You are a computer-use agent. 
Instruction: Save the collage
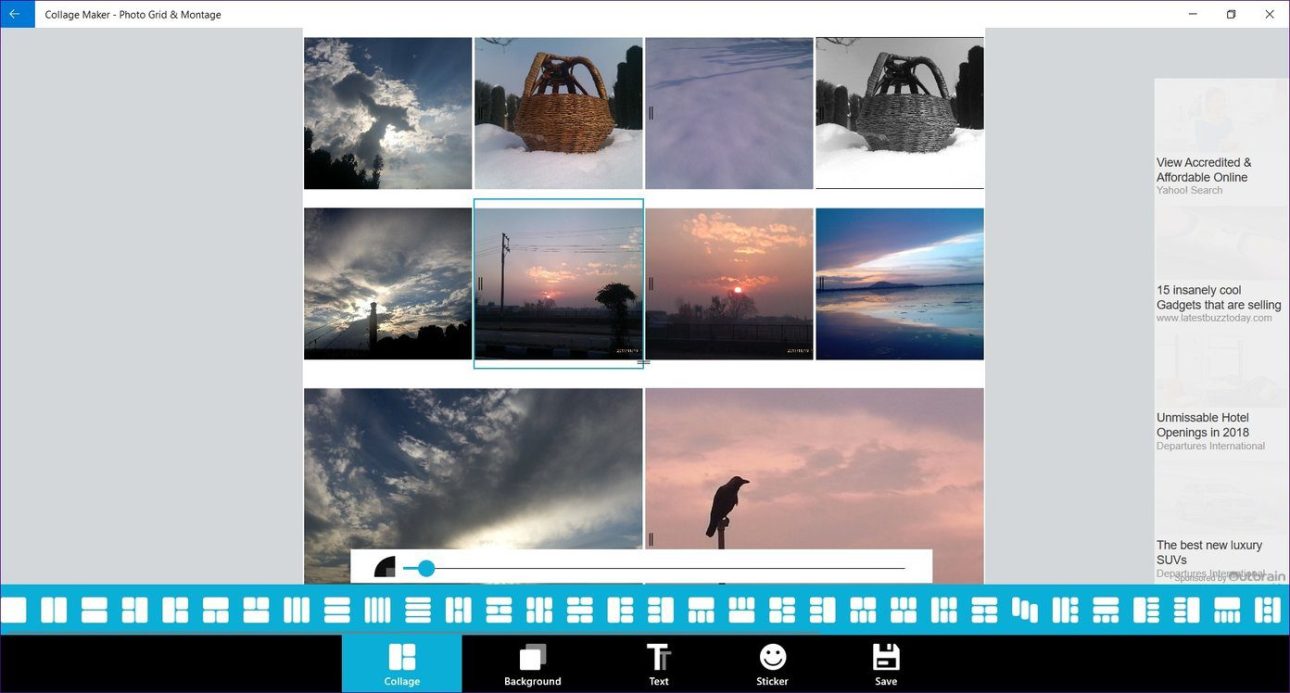886,664
